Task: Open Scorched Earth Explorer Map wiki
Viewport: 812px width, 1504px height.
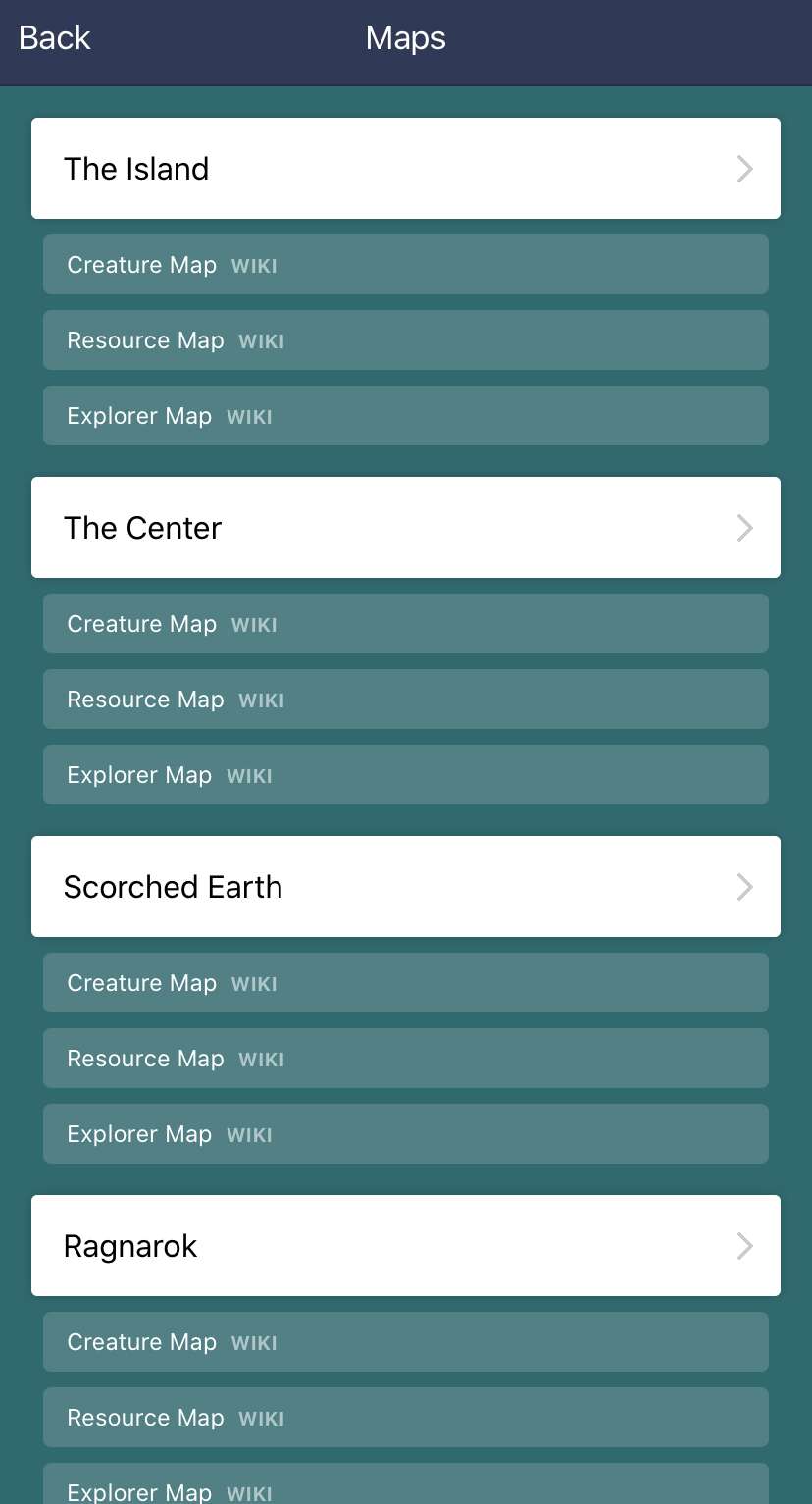Action: click(x=405, y=1134)
